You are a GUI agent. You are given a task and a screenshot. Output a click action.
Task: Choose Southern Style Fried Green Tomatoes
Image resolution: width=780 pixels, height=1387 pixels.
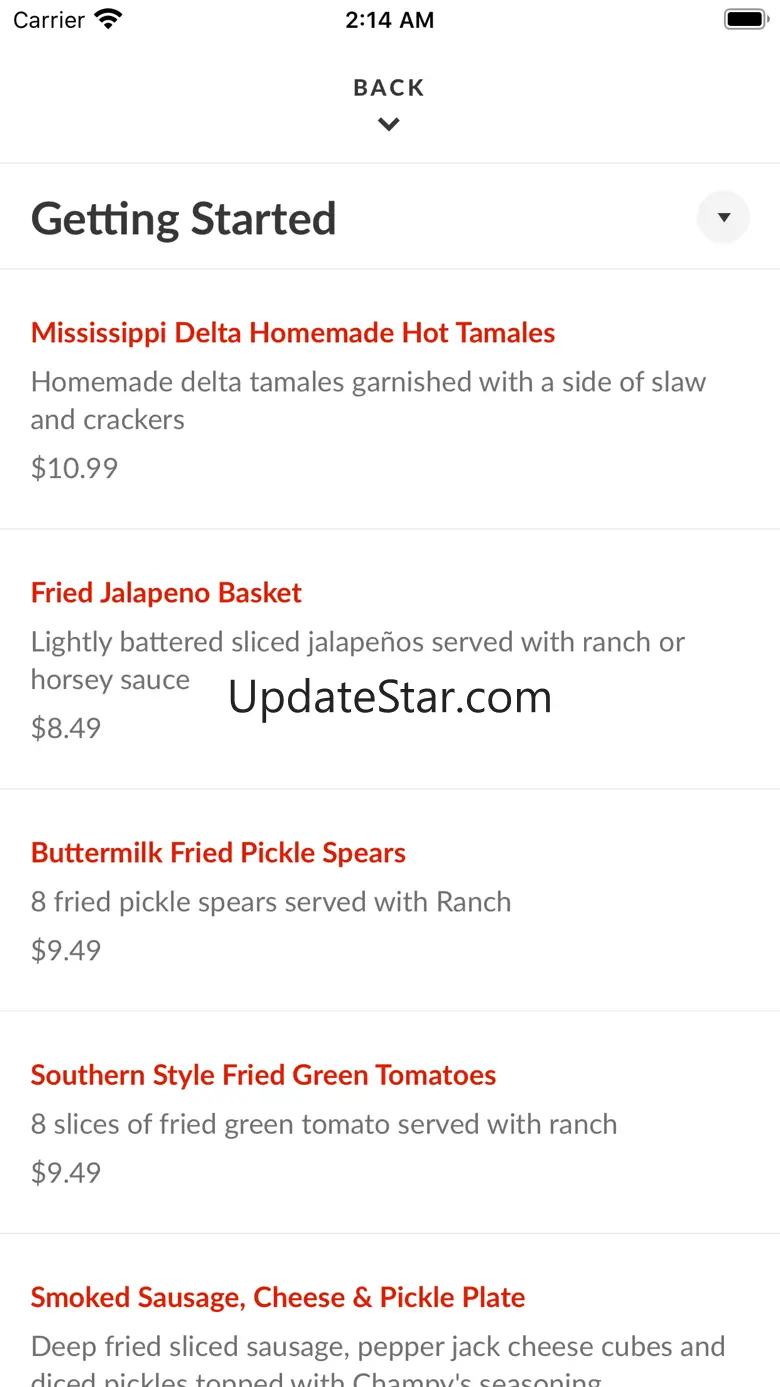[x=263, y=1075]
